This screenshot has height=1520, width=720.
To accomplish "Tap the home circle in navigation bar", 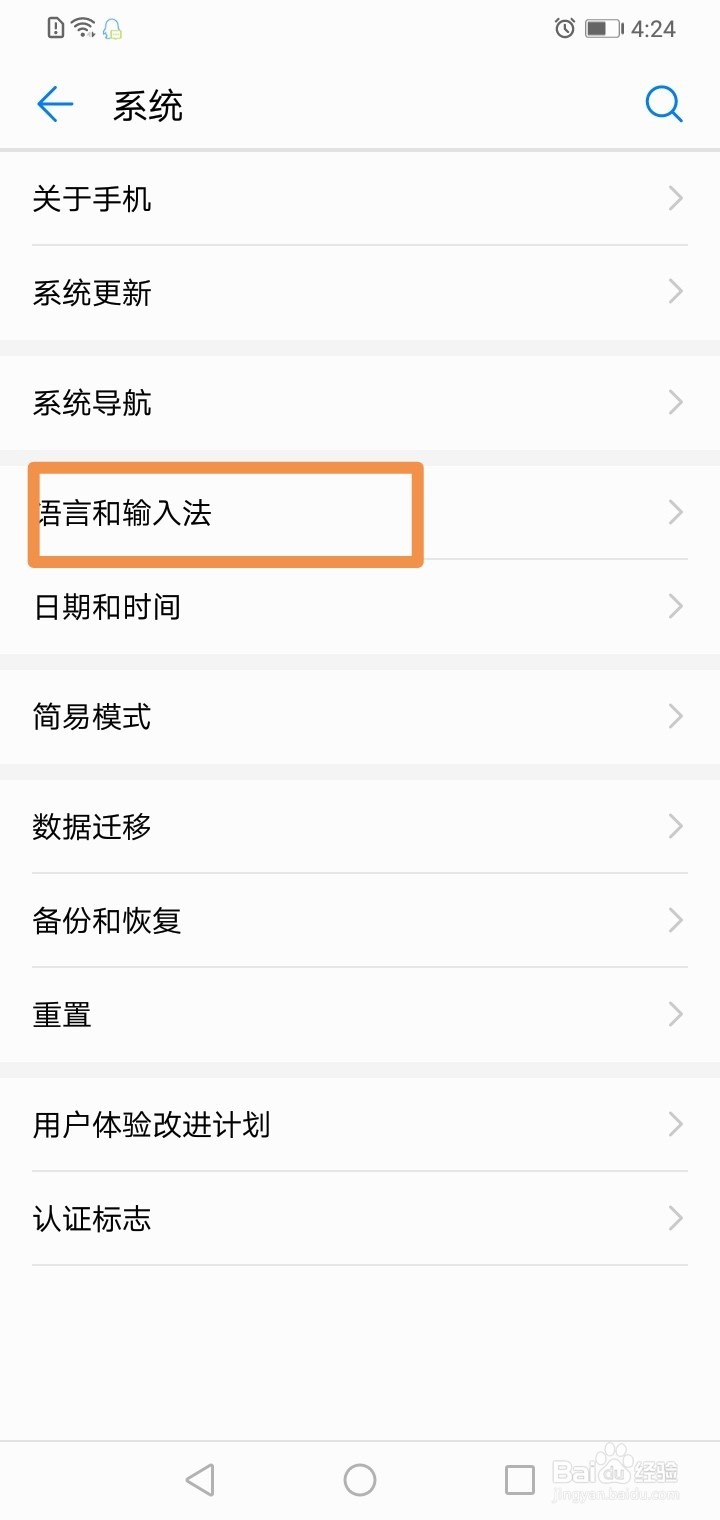I will (x=360, y=1479).
